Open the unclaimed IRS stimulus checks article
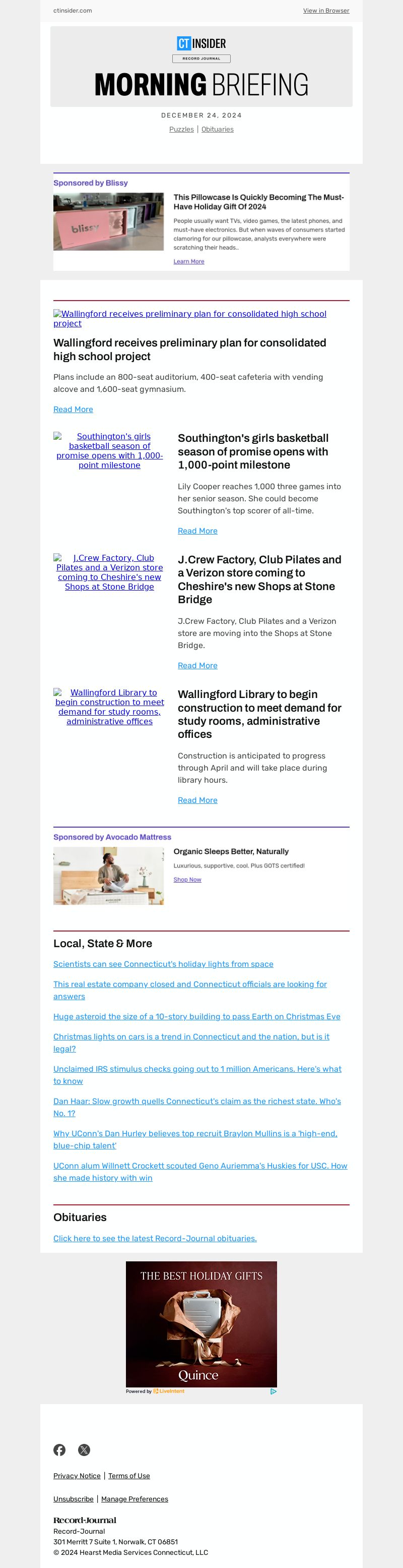The width and height of the screenshot is (403, 1568). 197,1068
